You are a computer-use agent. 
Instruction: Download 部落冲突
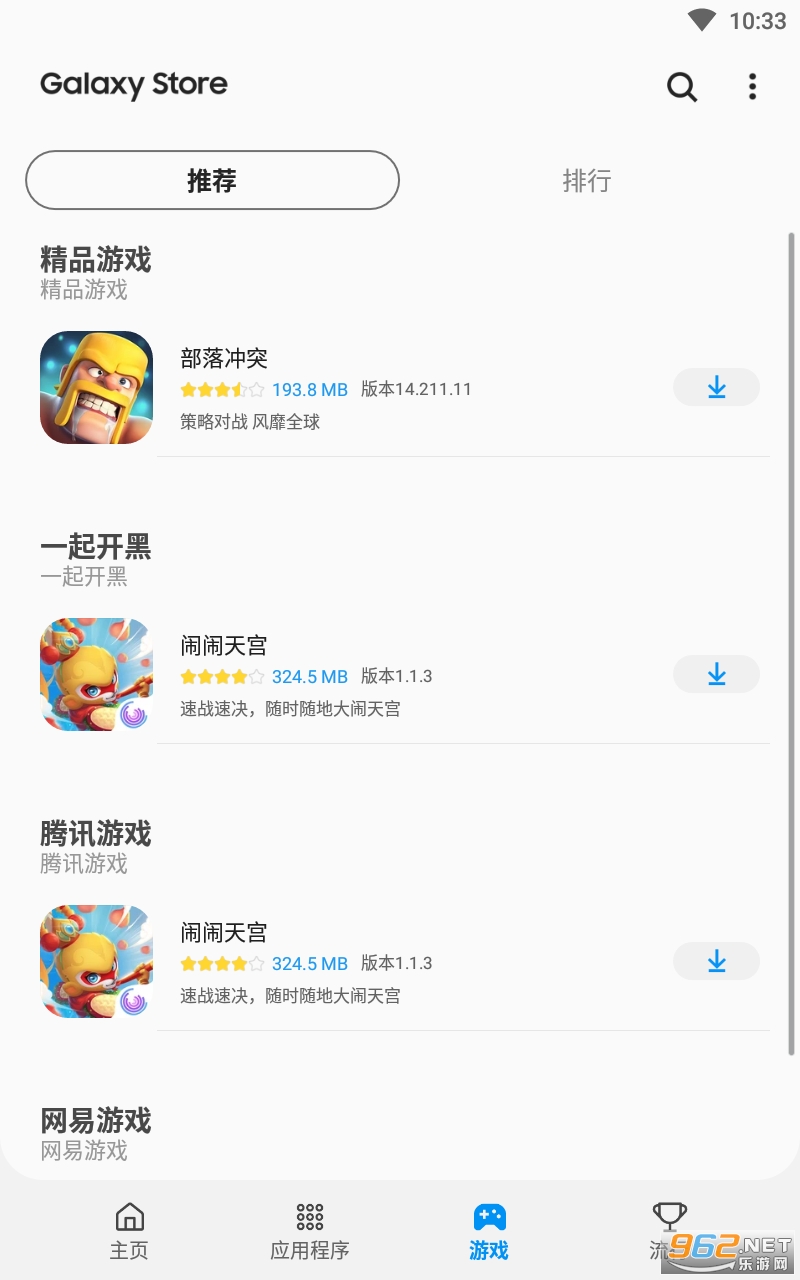coord(716,387)
